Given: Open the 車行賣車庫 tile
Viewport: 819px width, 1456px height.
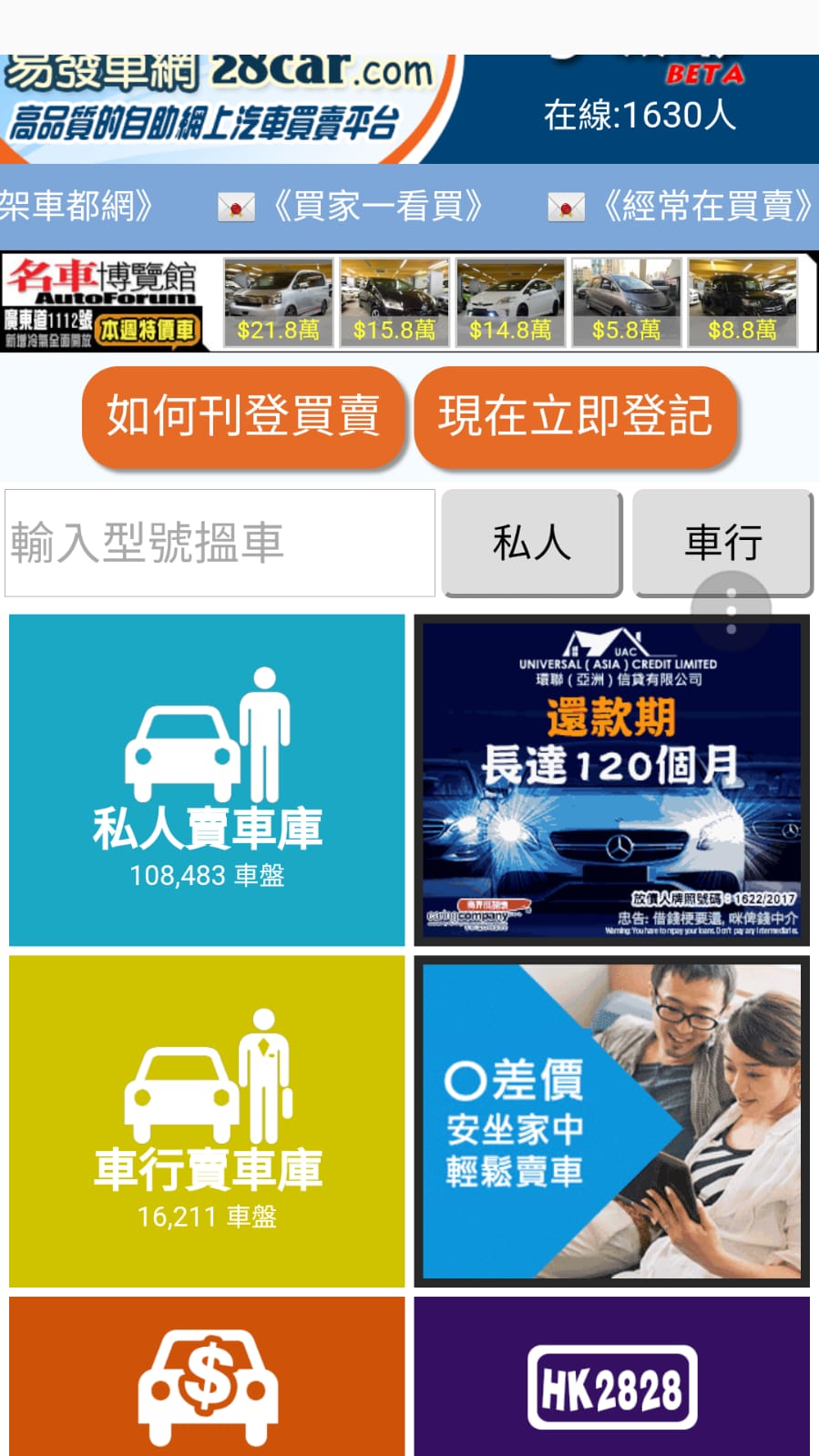Looking at the screenshot, I should 207,1121.
